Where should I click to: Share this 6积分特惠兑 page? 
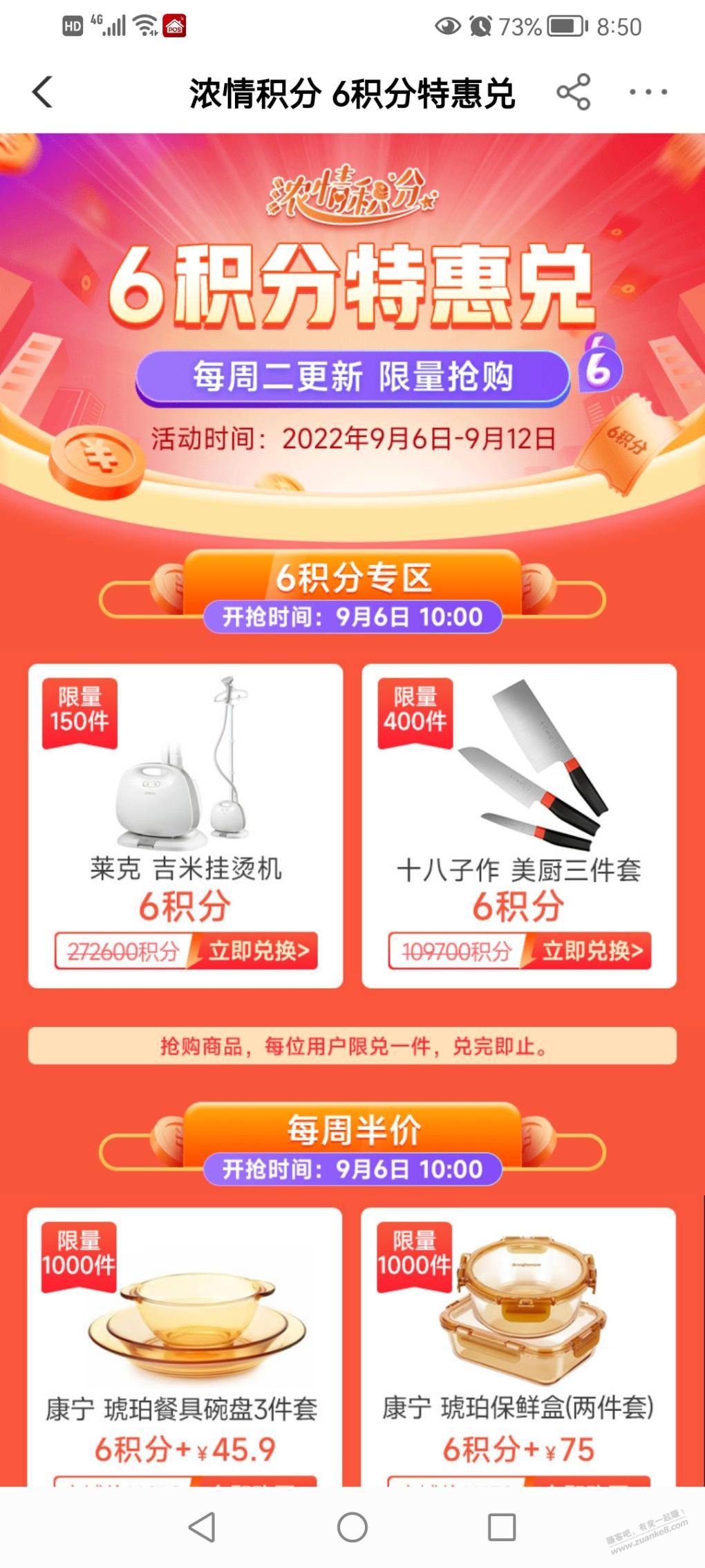[573, 92]
